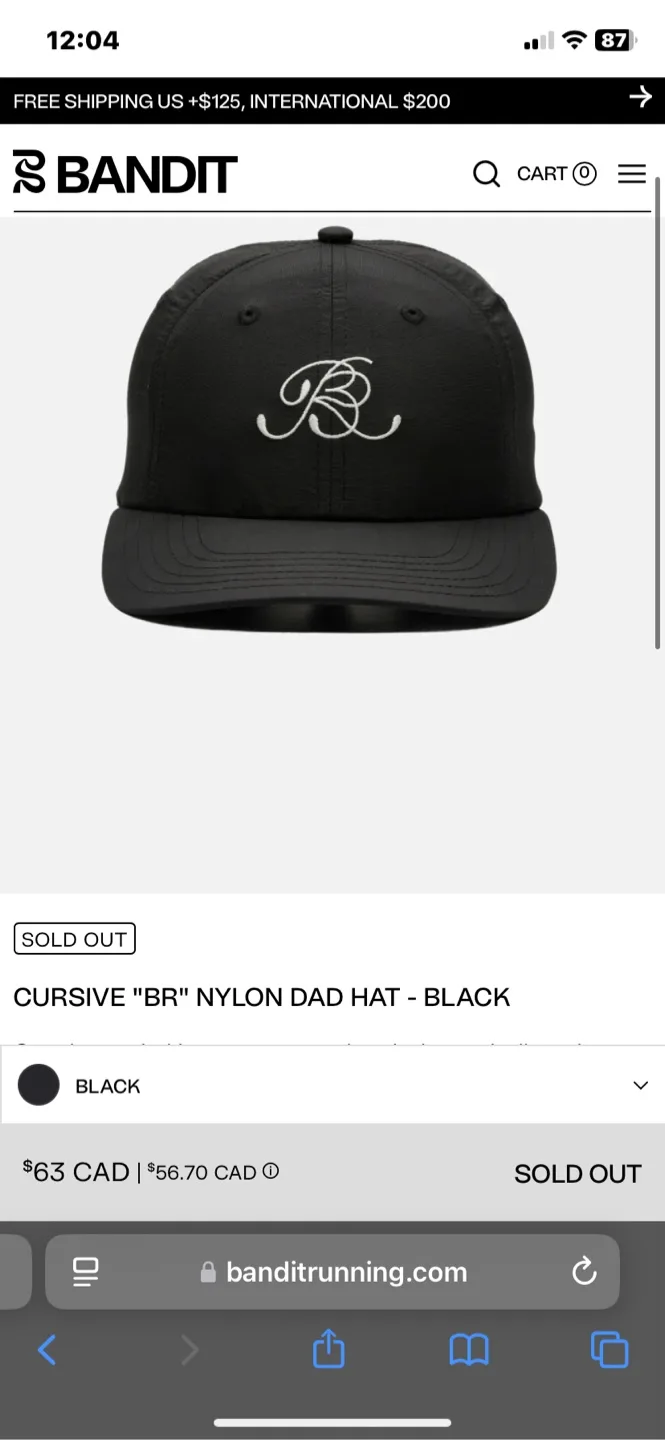665x1440 pixels.
Task: Open the black dad hat product image
Action: tap(329, 430)
